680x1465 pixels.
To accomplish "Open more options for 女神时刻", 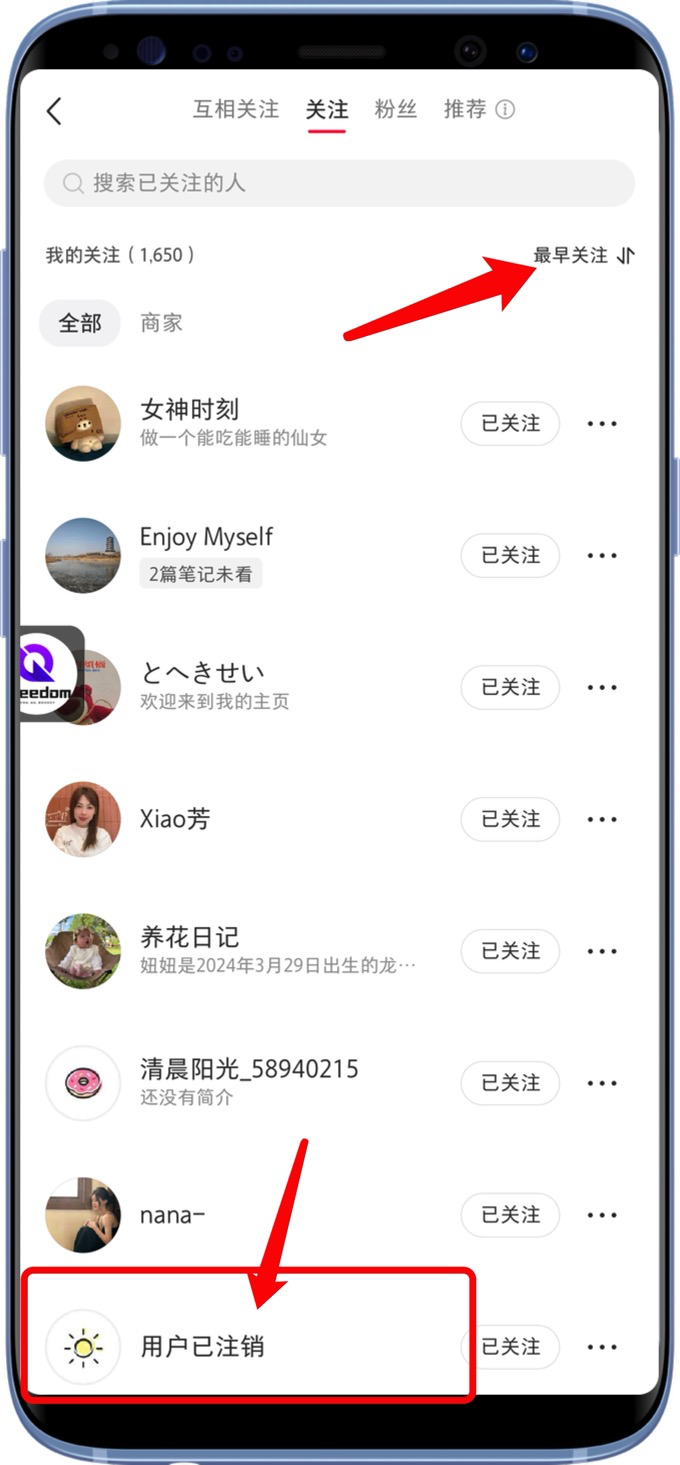I will coord(602,423).
